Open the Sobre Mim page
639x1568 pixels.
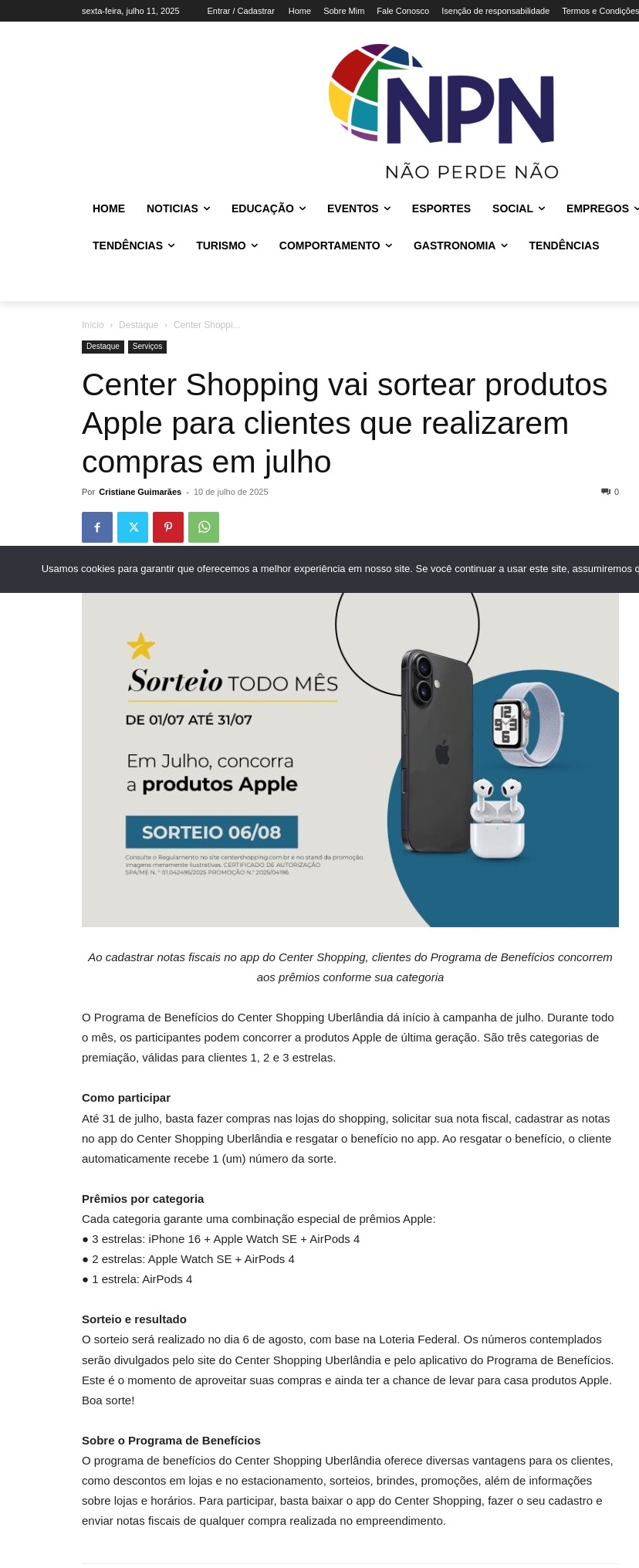click(343, 11)
